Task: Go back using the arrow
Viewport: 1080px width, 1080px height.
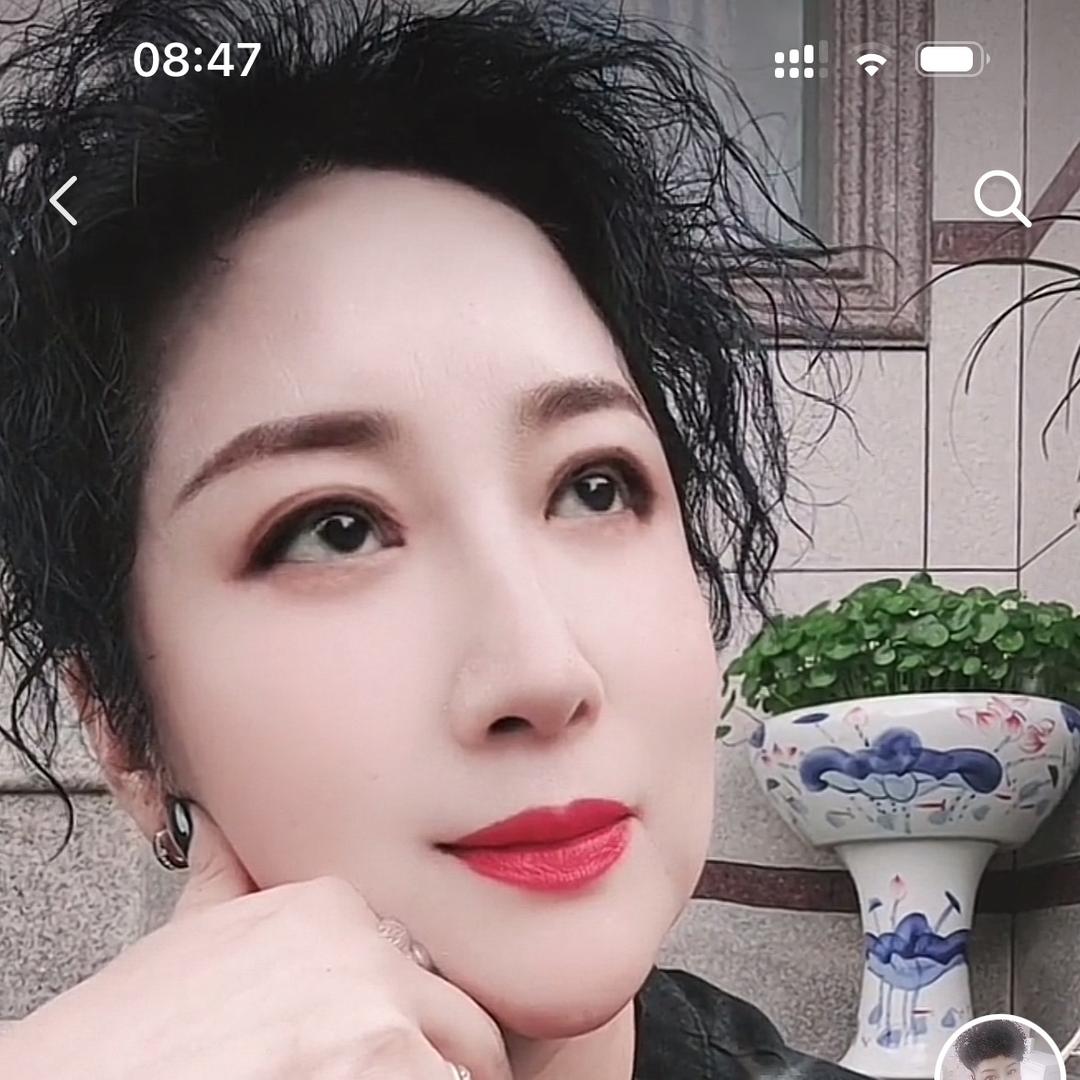Action: [63, 200]
